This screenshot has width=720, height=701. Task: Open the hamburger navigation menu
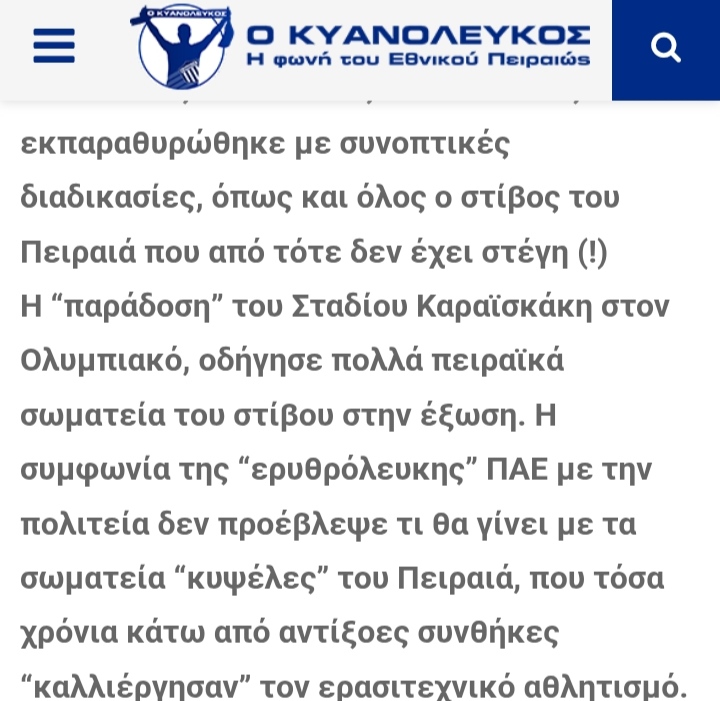pyautogui.click(x=54, y=46)
